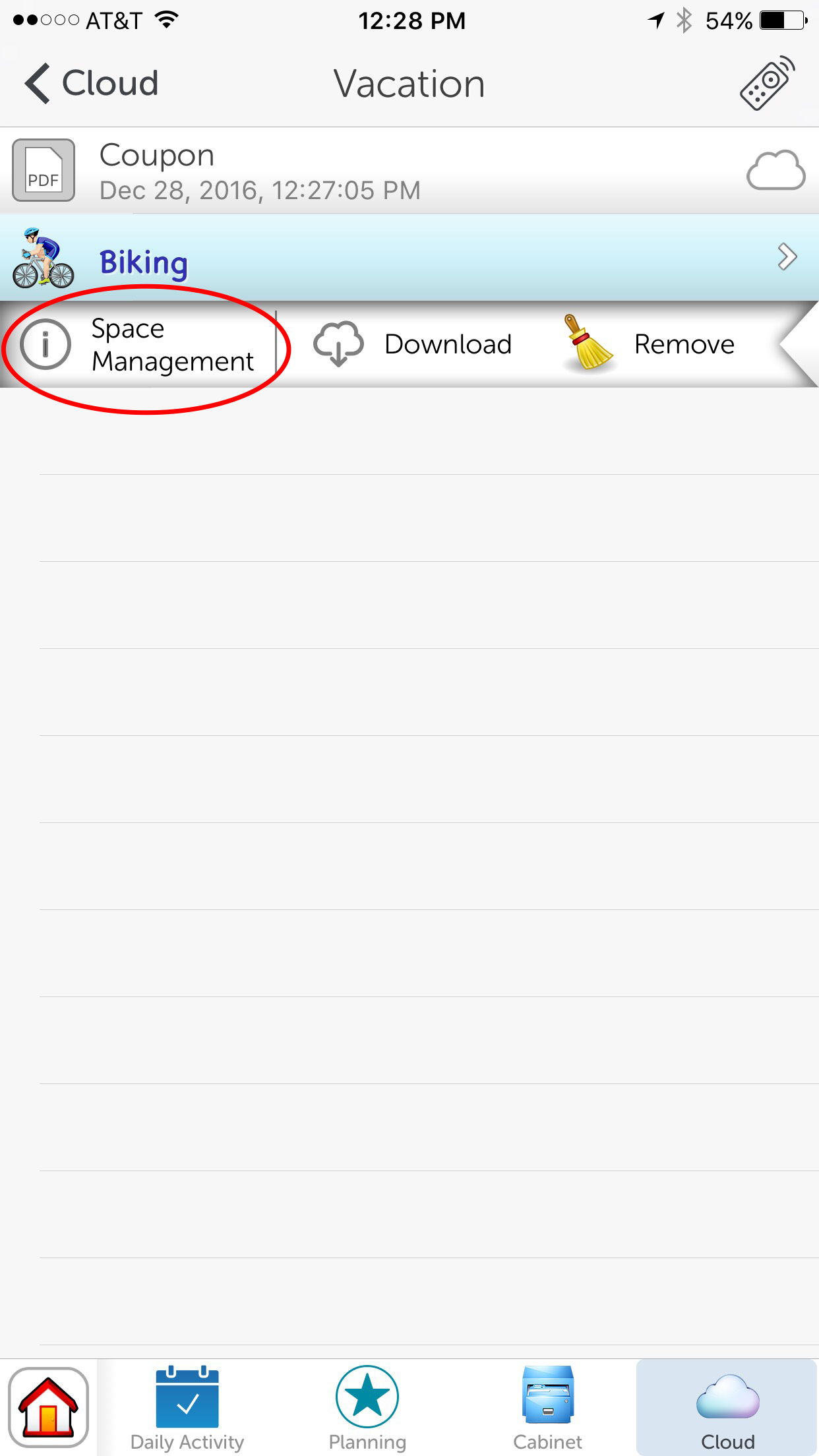Remove the Biking item
Viewport: 819px width, 1456px height.
[650, 344]
